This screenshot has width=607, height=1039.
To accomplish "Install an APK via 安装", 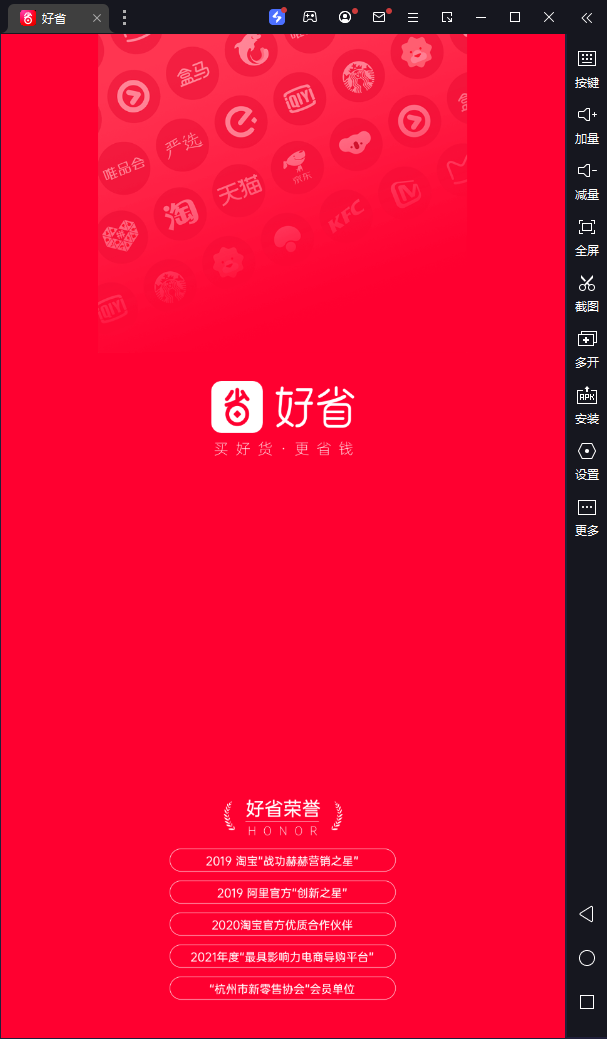I will click(587, 403).
